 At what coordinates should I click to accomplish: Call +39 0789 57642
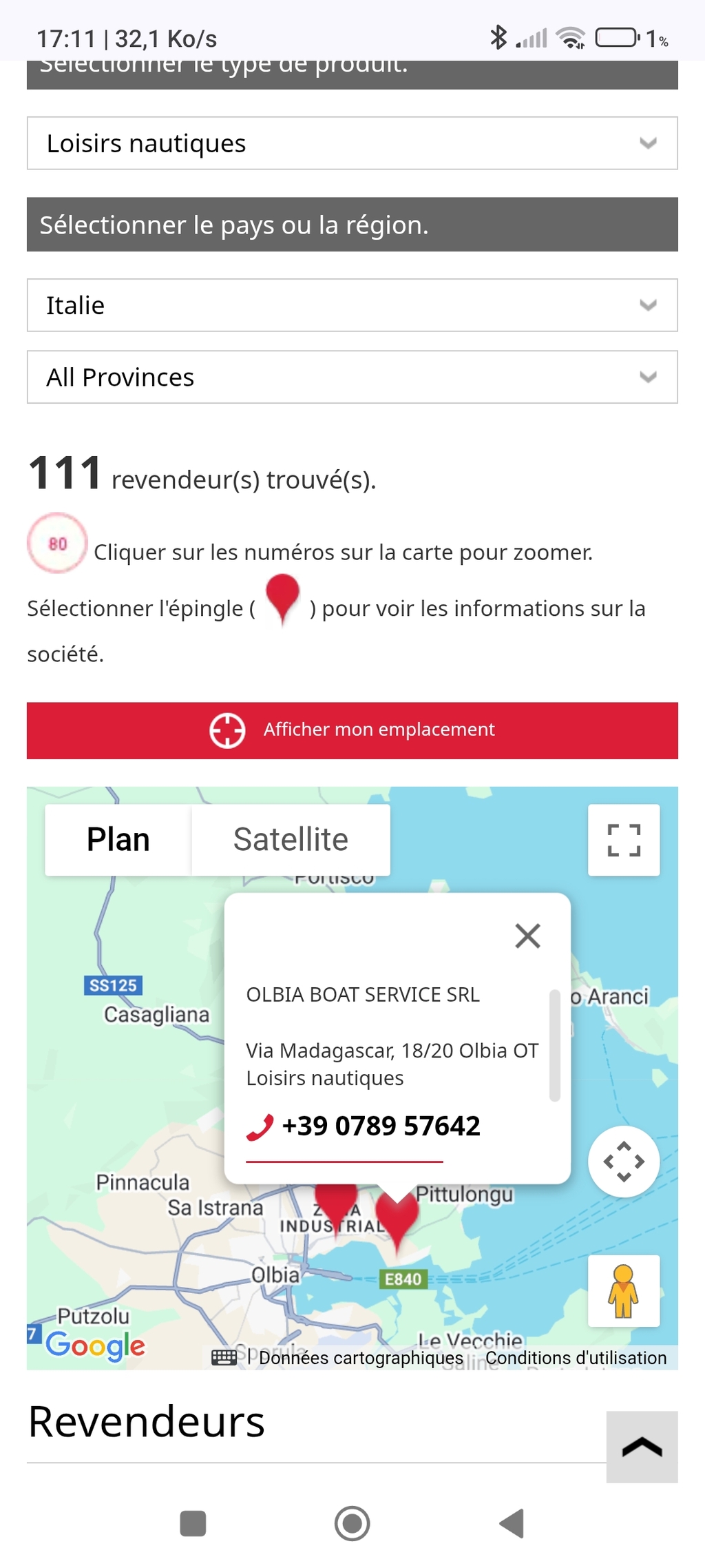[364, 1126]
